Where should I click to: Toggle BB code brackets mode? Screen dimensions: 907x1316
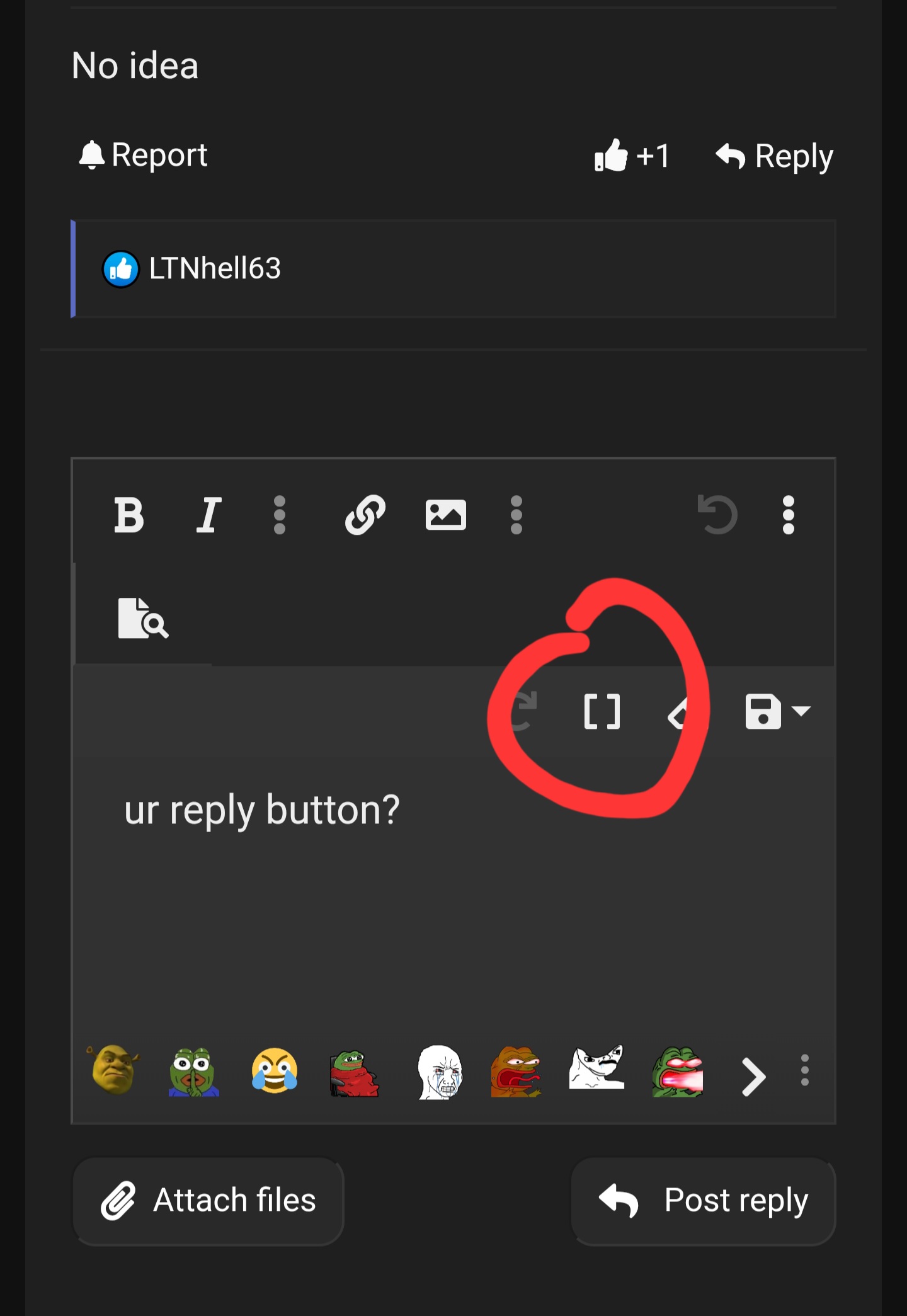602,712
